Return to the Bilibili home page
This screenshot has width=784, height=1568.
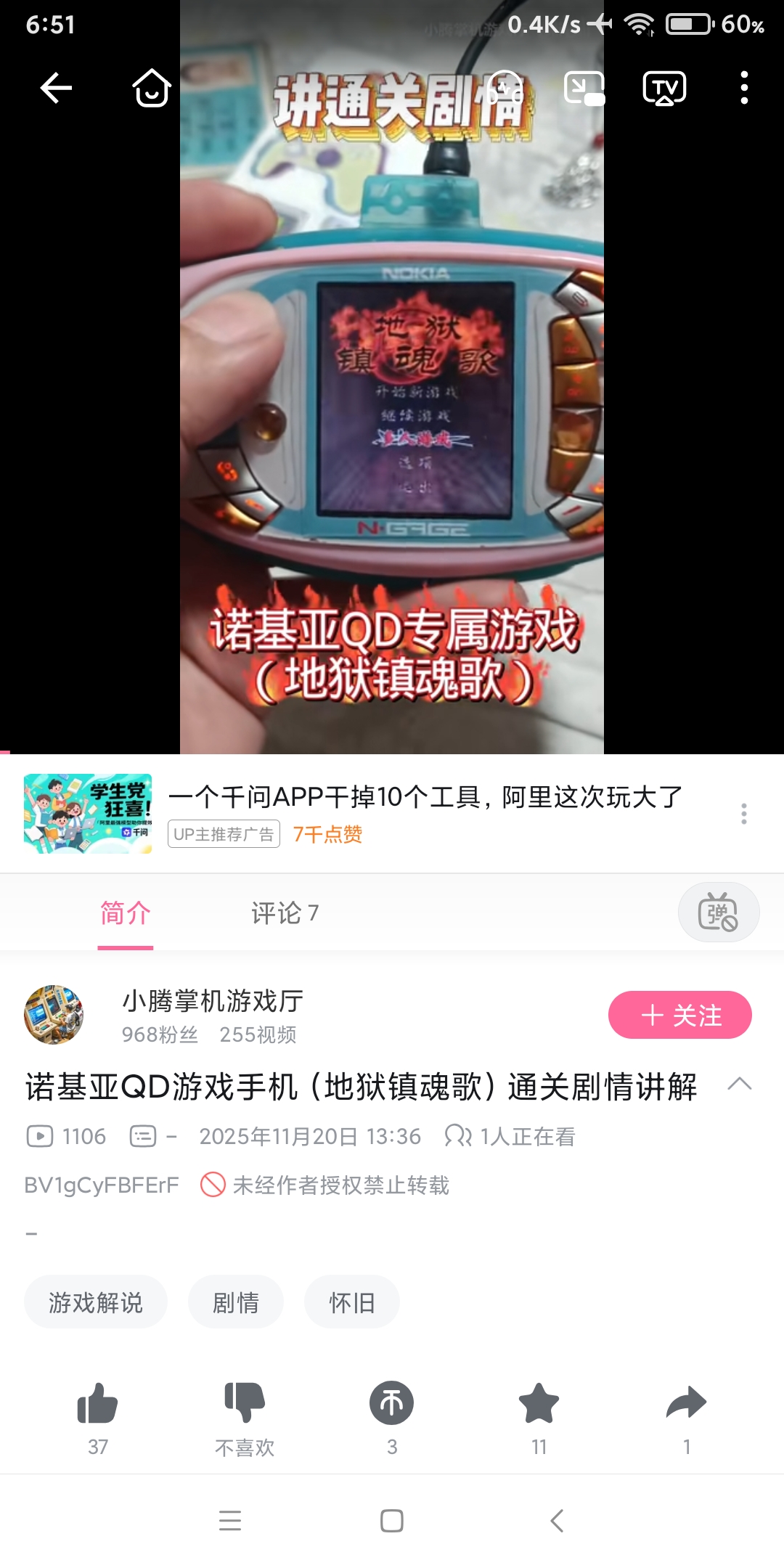(x=151, y=89)
